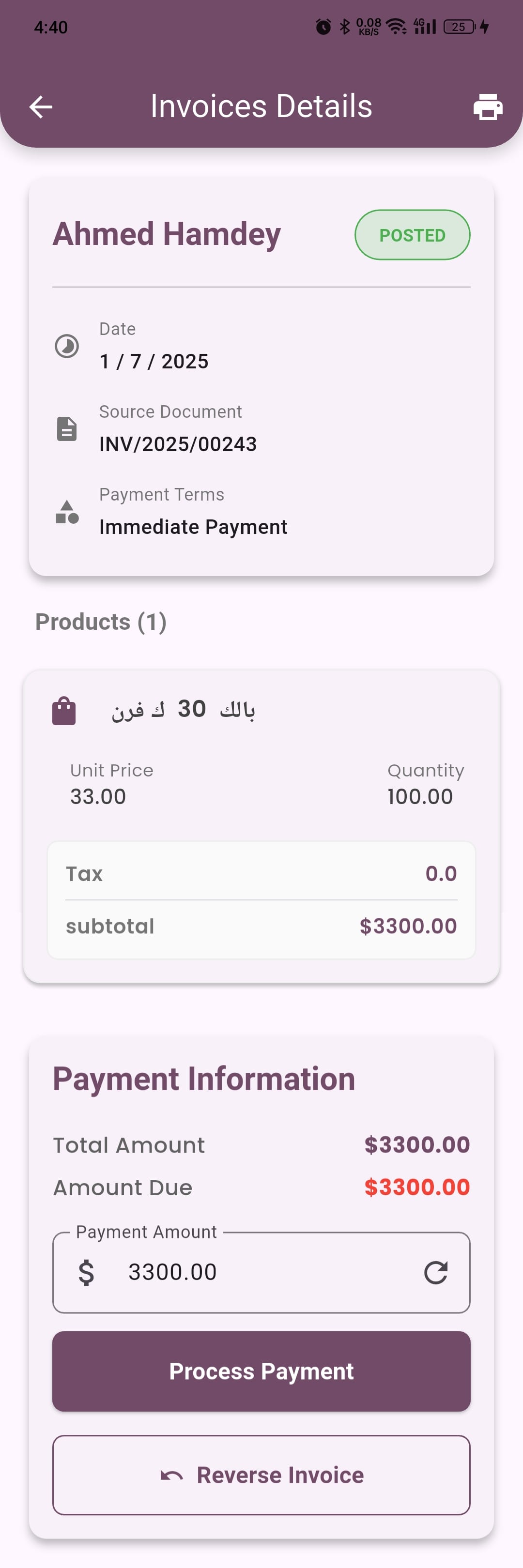Tap the date clock icon

coord(66,346)
